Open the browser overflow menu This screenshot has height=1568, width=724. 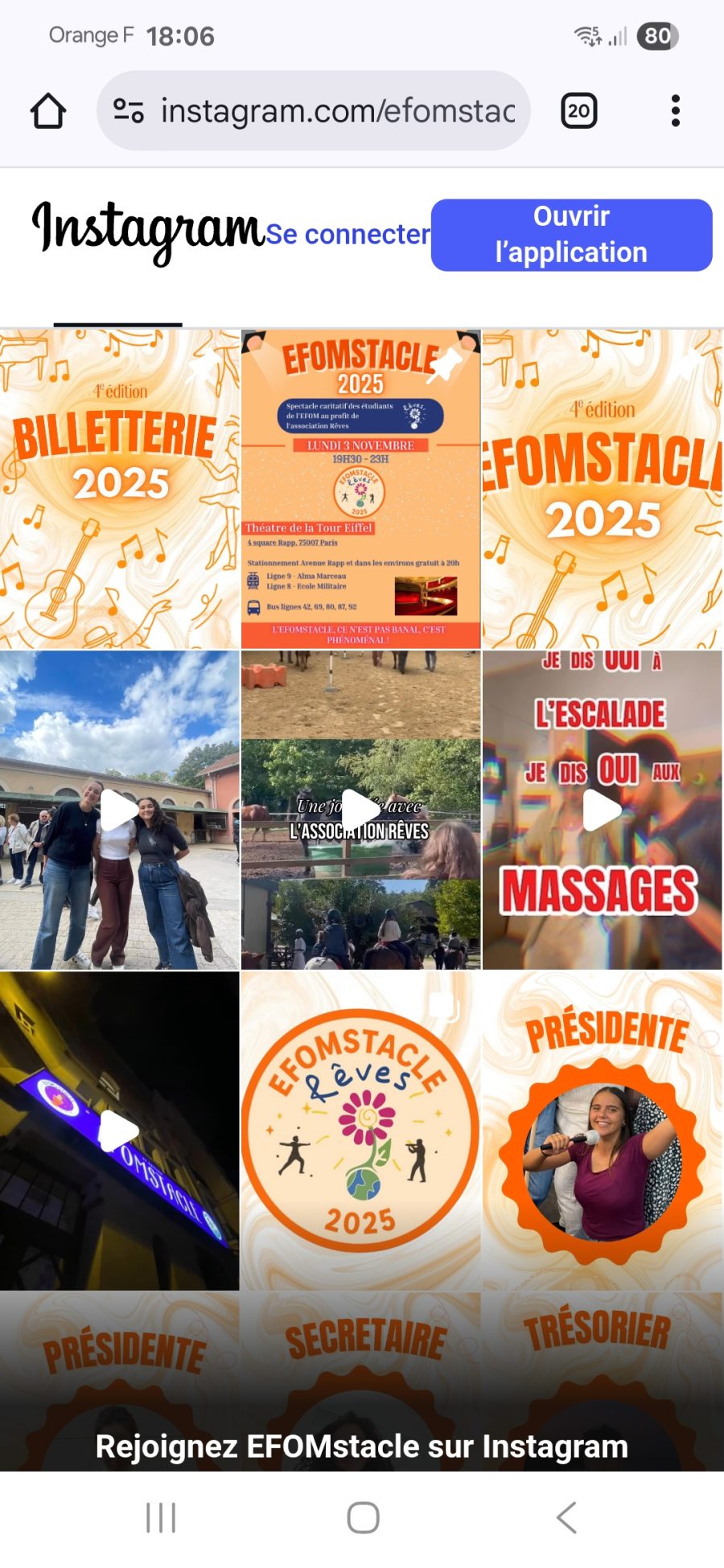pyautogui.click(x=675, y=111)
